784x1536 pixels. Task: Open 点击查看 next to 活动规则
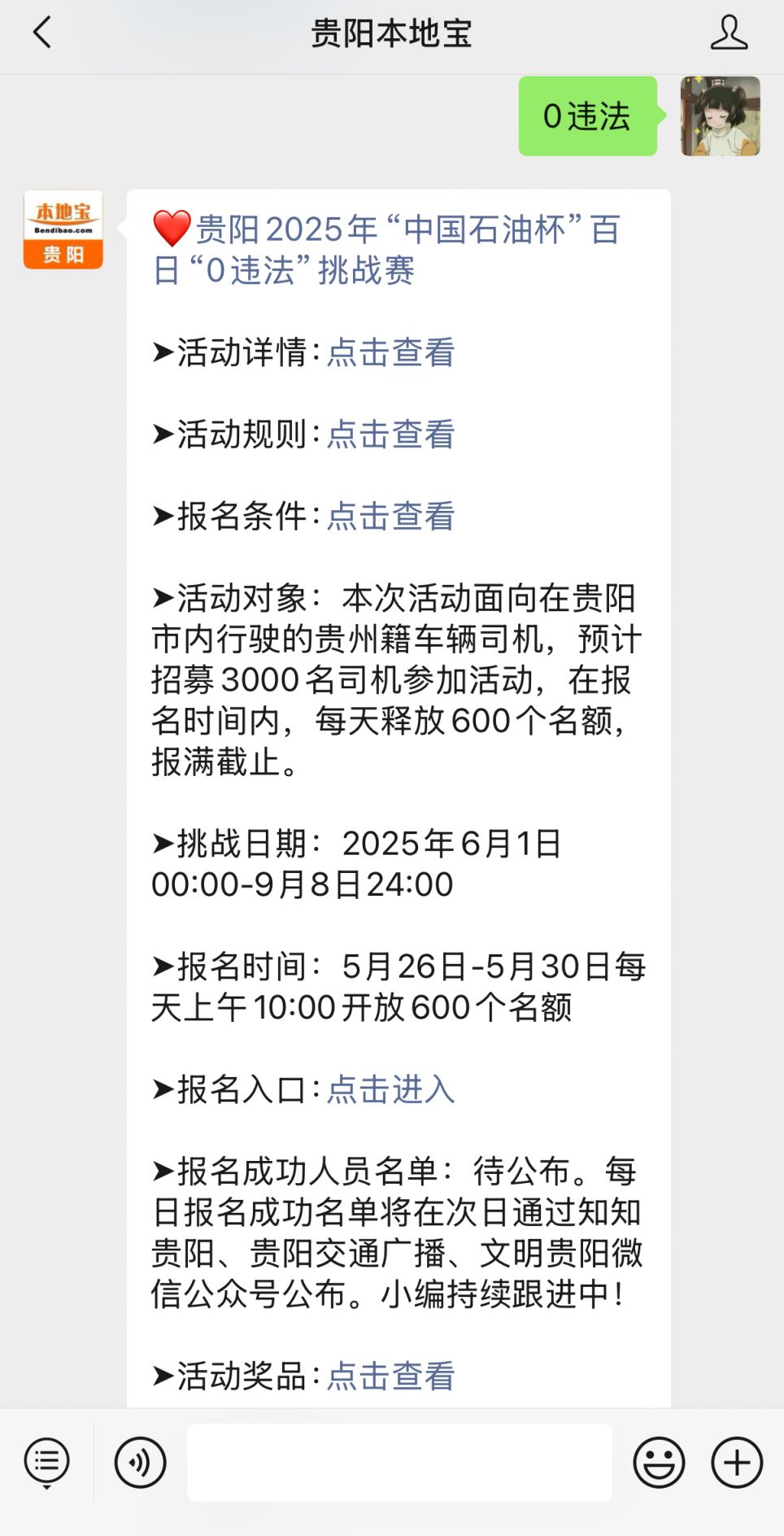click(391, 434)
